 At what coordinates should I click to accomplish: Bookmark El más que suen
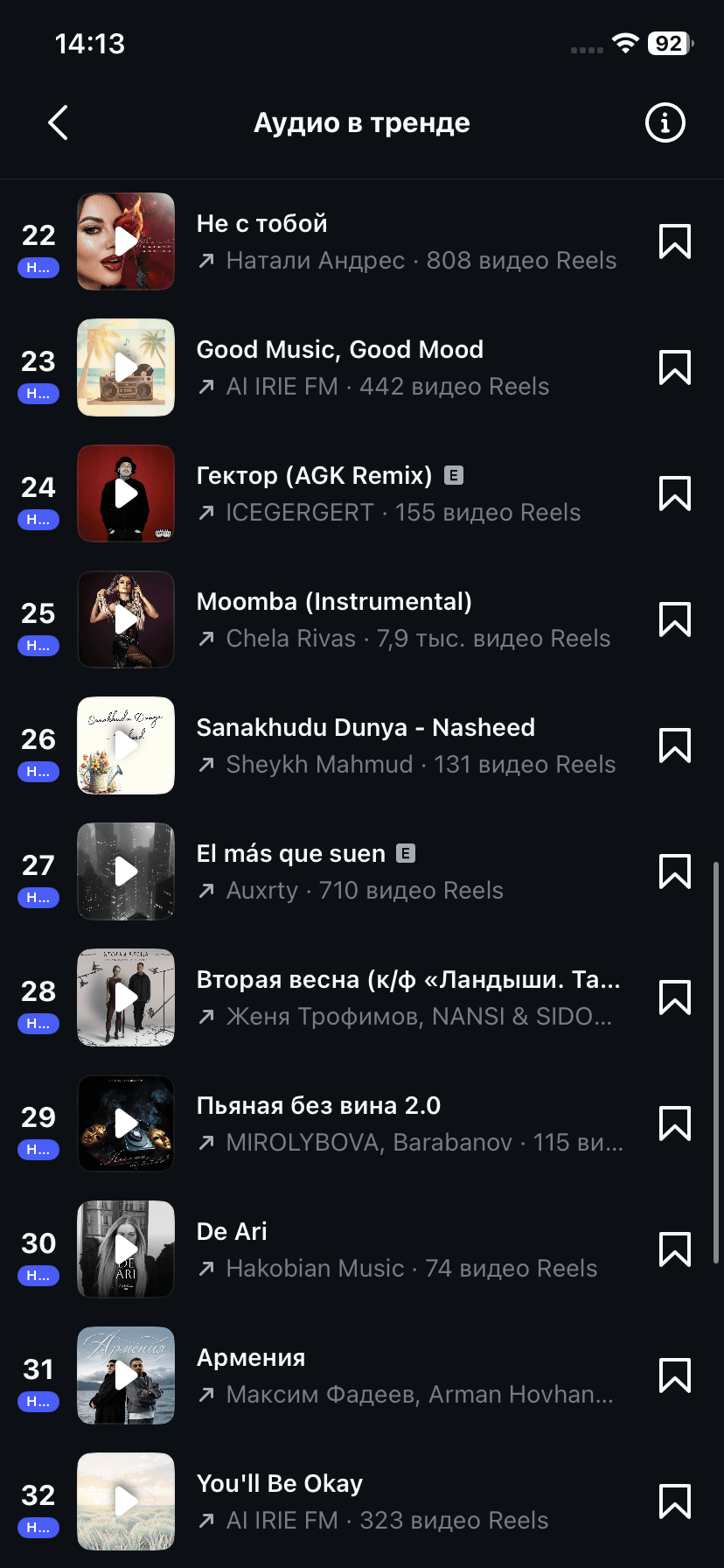click(674, 871)
